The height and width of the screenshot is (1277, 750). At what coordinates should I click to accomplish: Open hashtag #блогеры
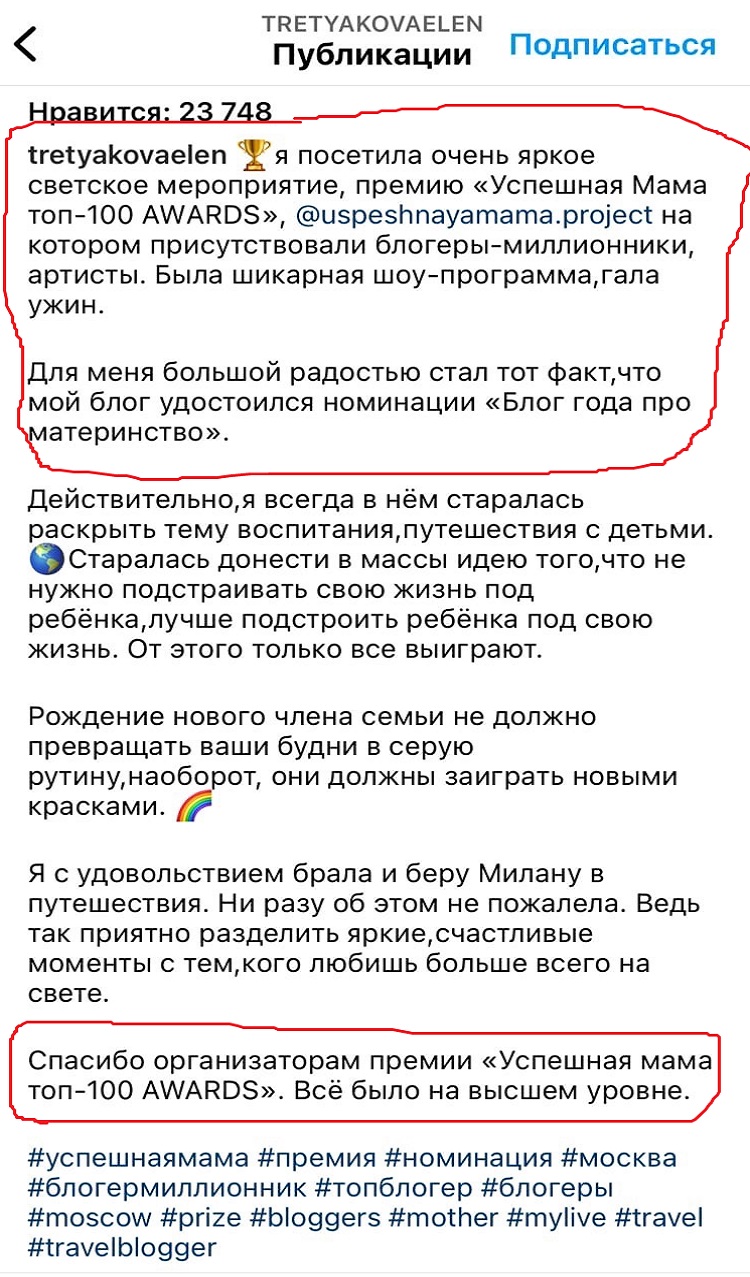(547, 1188)
